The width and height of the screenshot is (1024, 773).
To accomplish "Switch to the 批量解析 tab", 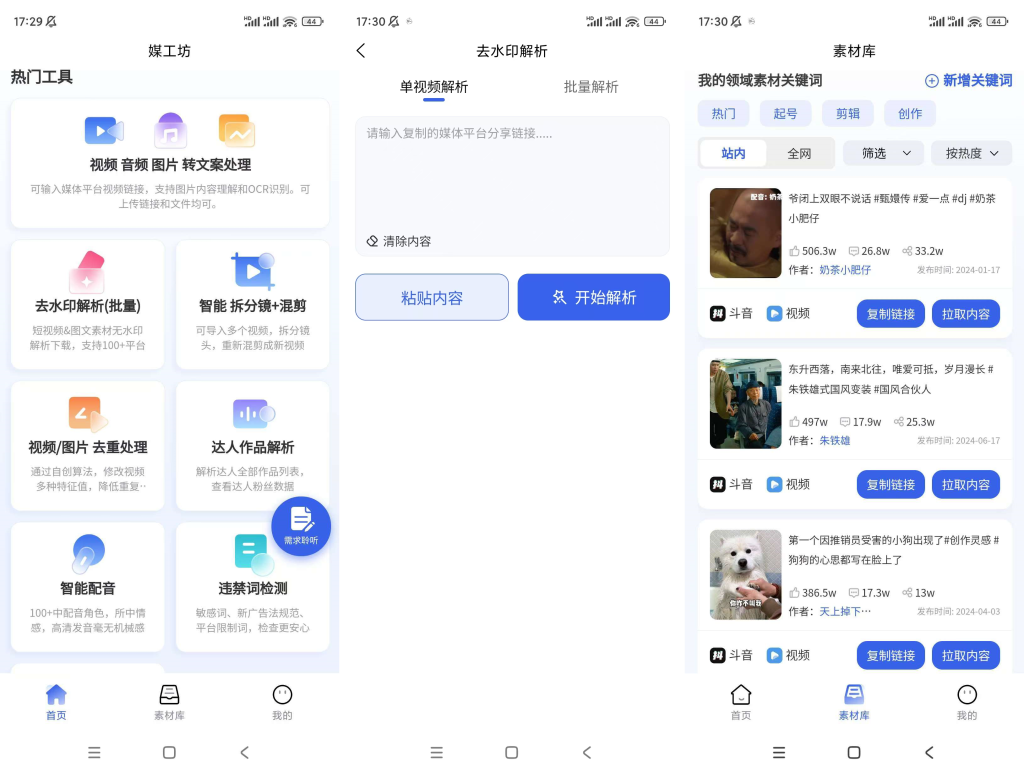I will pyautogui.click(x=591, y=87).
